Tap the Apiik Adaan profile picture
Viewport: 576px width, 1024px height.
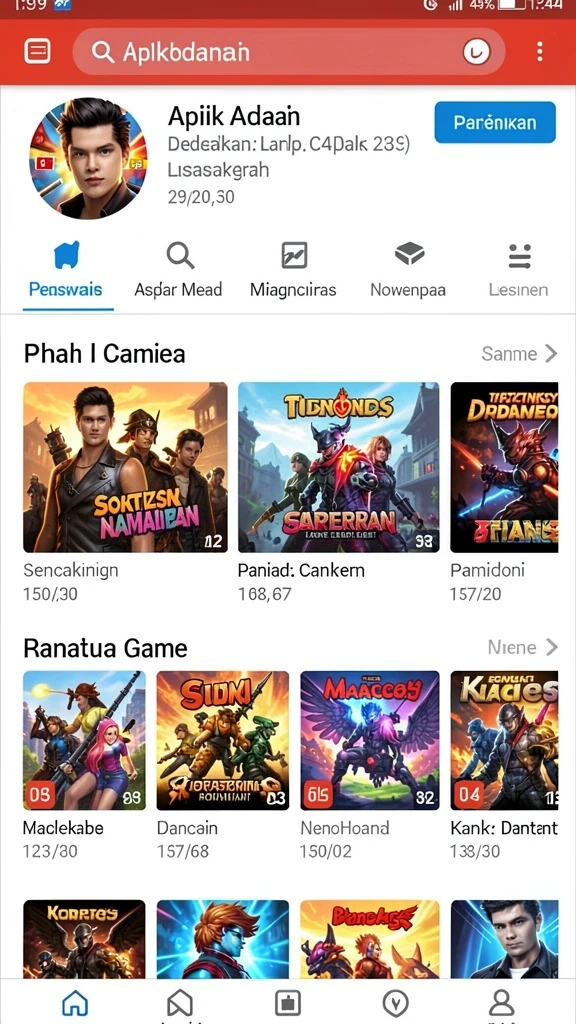[x=88, y=158]
